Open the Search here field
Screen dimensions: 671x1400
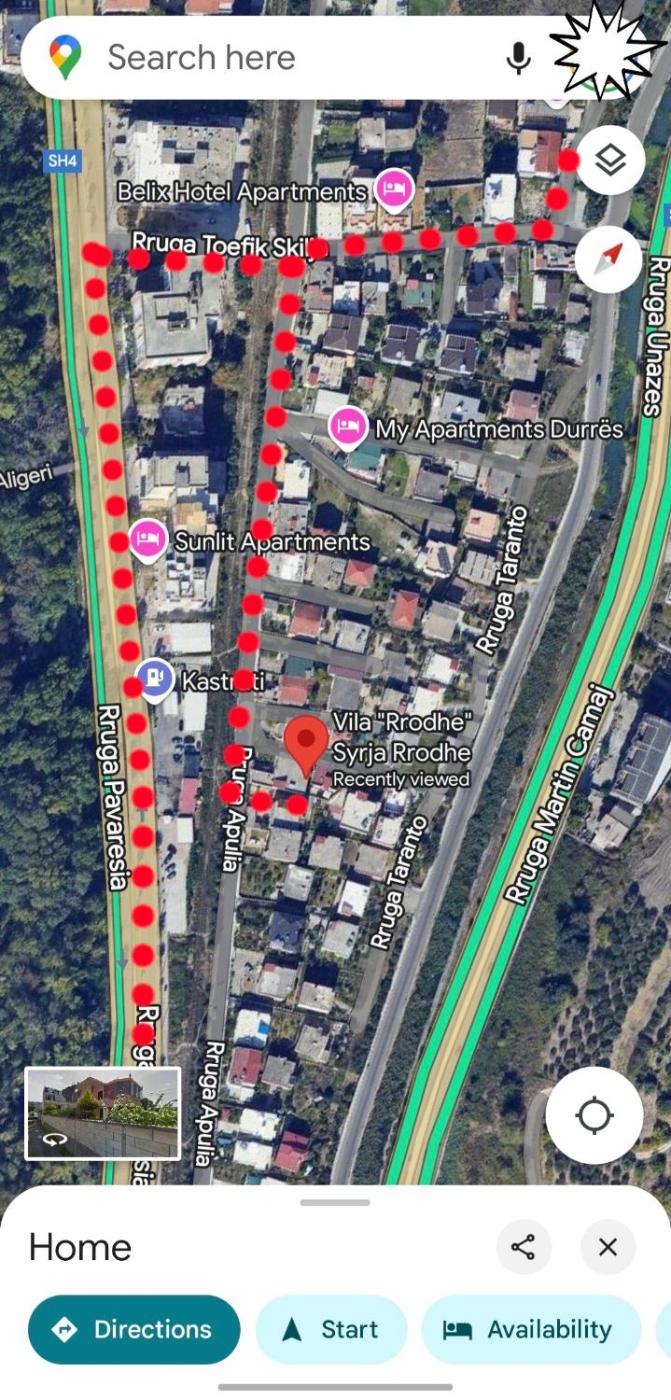coord(290,58)
